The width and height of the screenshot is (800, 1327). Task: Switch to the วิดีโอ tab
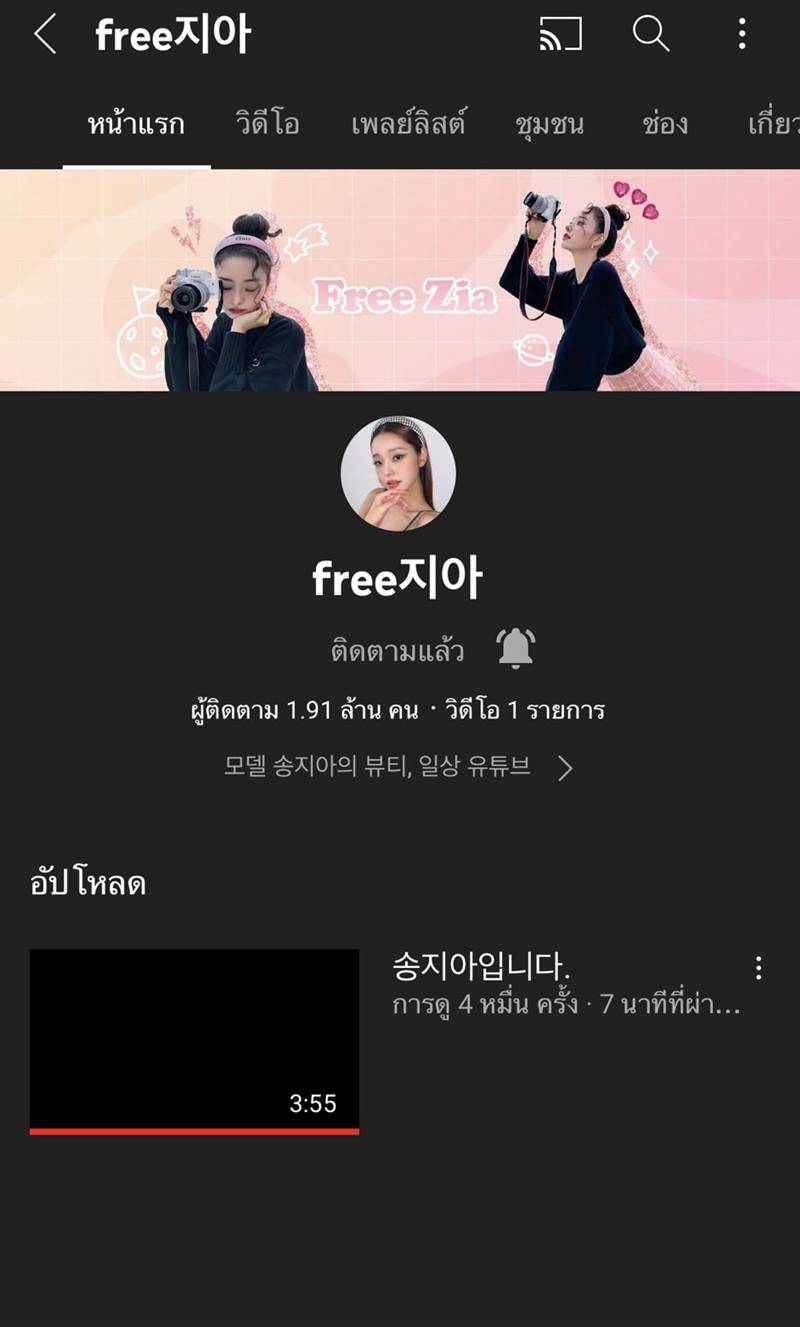270,124
